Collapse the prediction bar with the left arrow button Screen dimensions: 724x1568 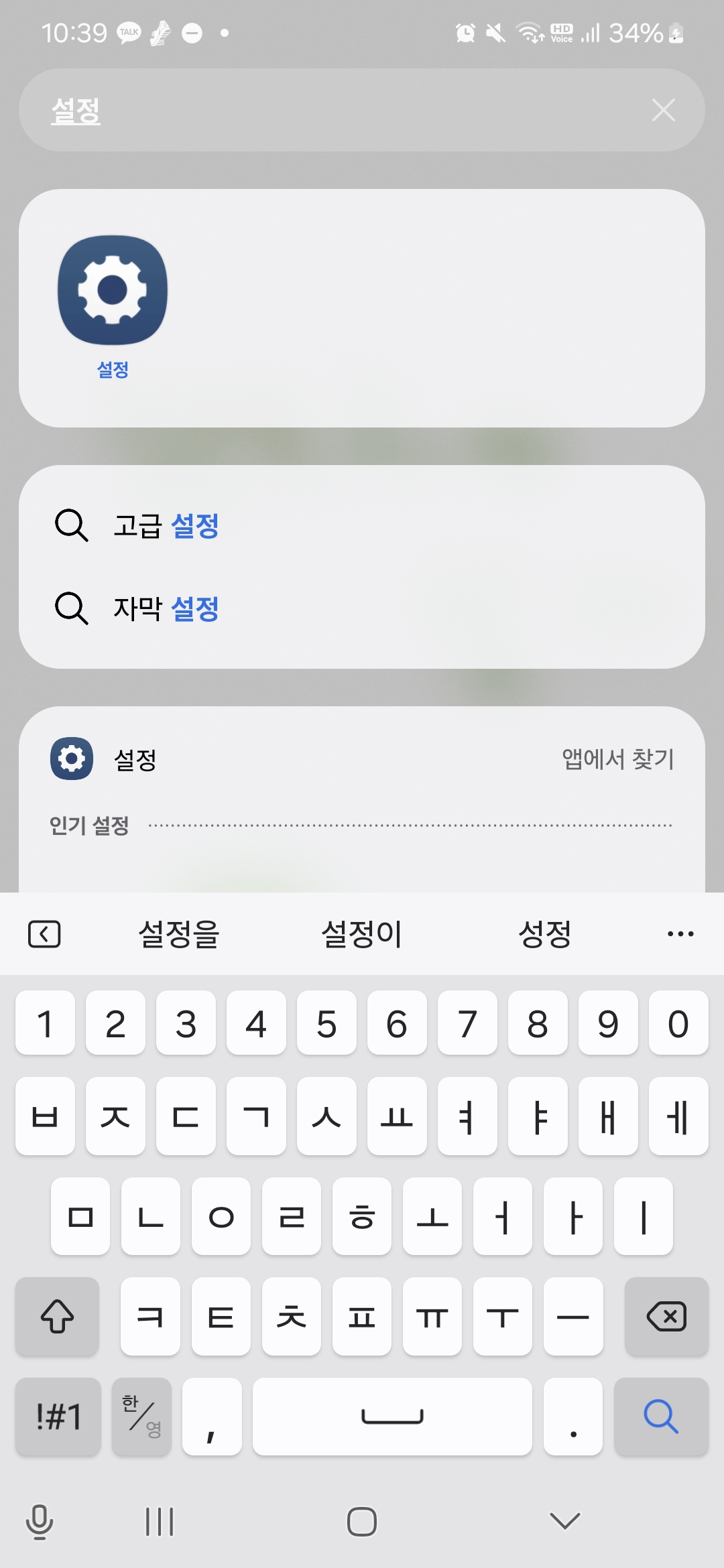click(45, 933)
